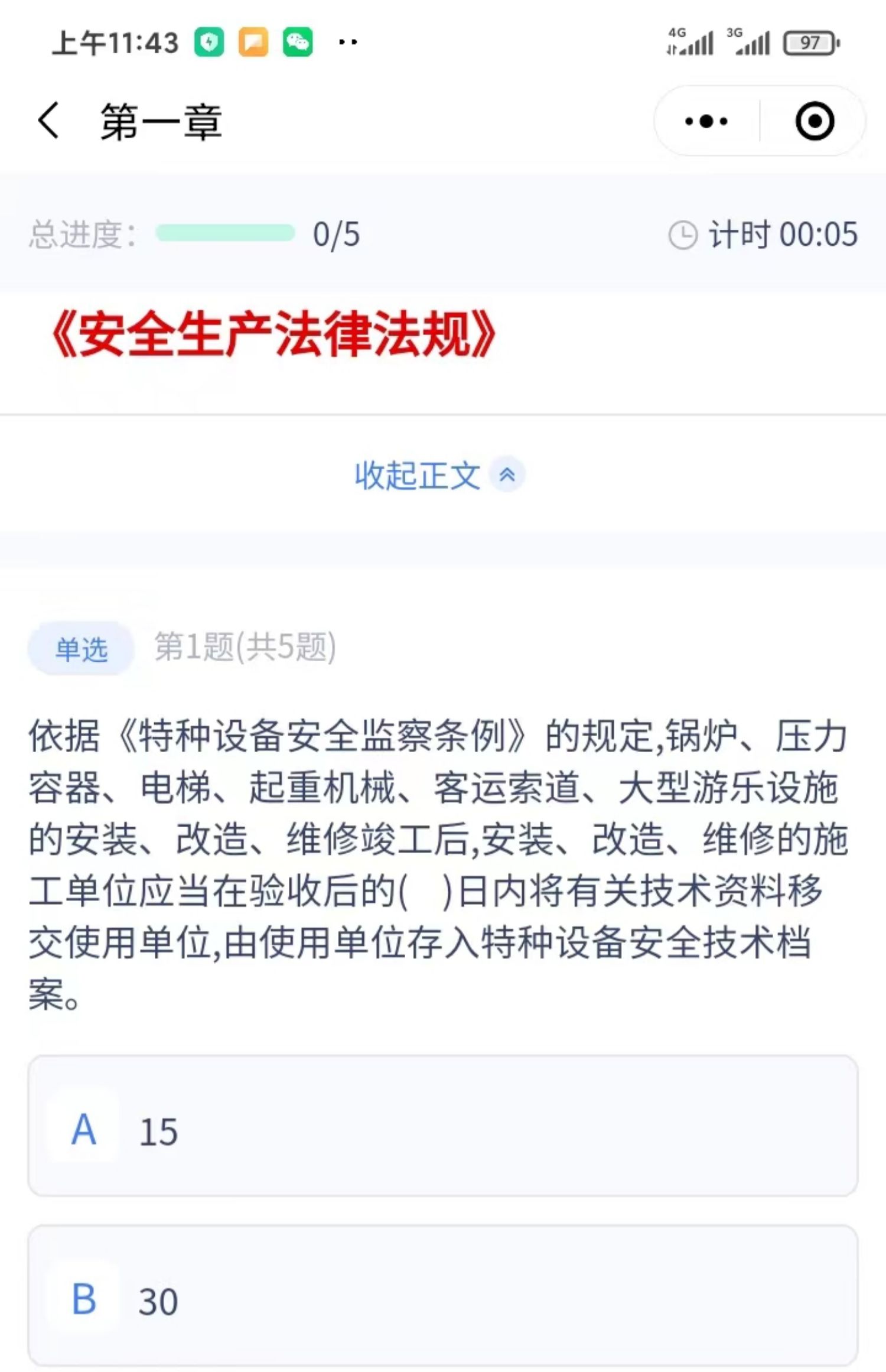Go back from the 第一章 page

coord(48,121)
